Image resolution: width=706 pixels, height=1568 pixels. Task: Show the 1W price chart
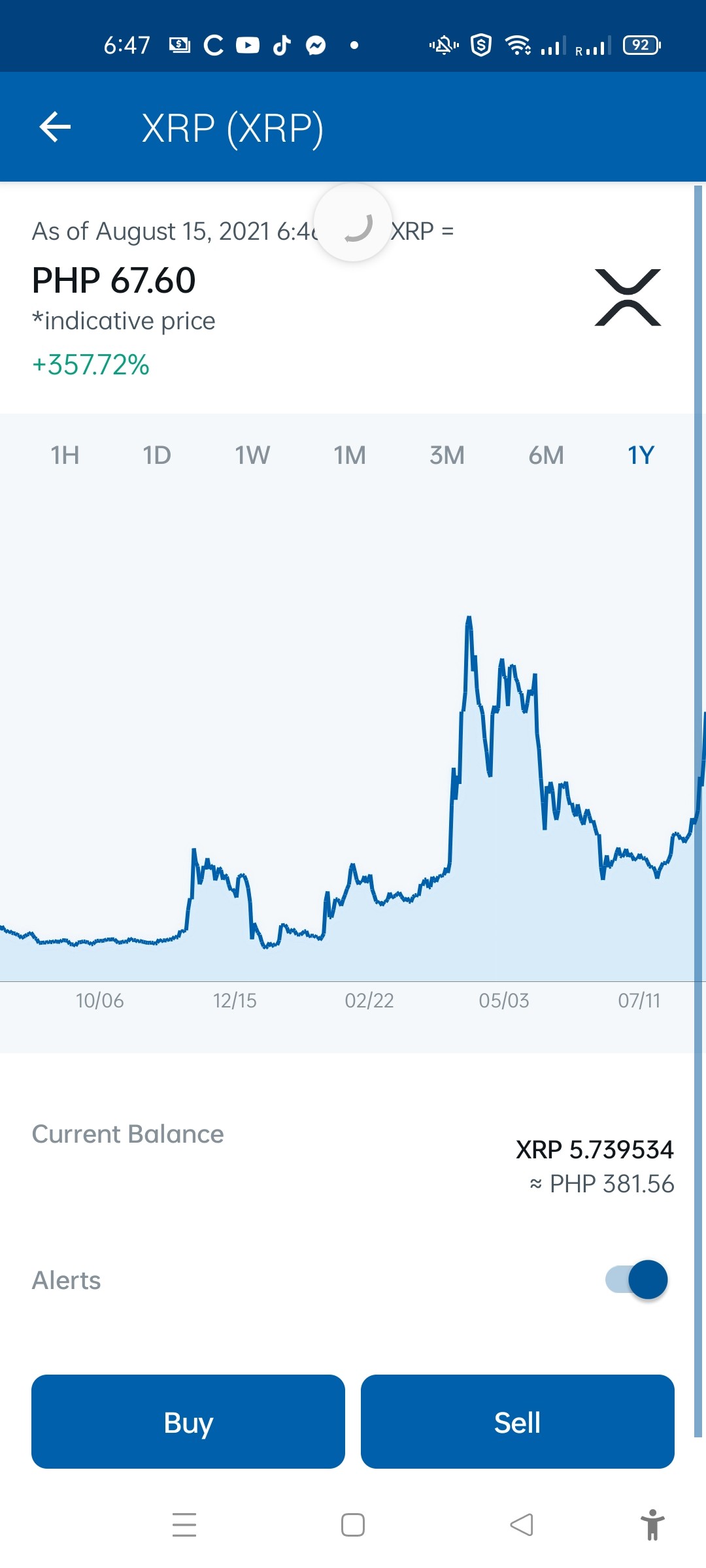pyautogui.click(x=252, y=455)
